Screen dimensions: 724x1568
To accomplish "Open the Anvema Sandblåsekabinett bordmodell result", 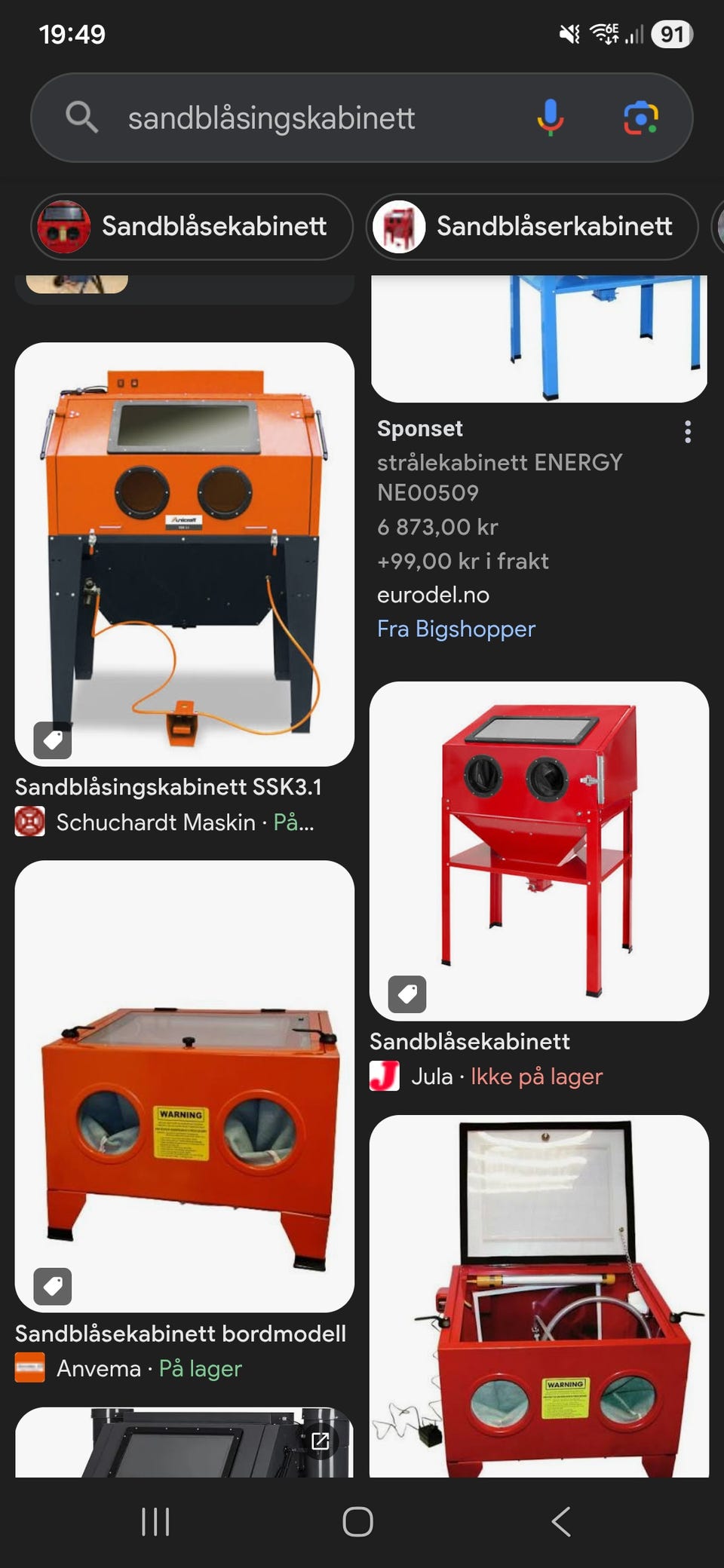I will coord(184,1086).
